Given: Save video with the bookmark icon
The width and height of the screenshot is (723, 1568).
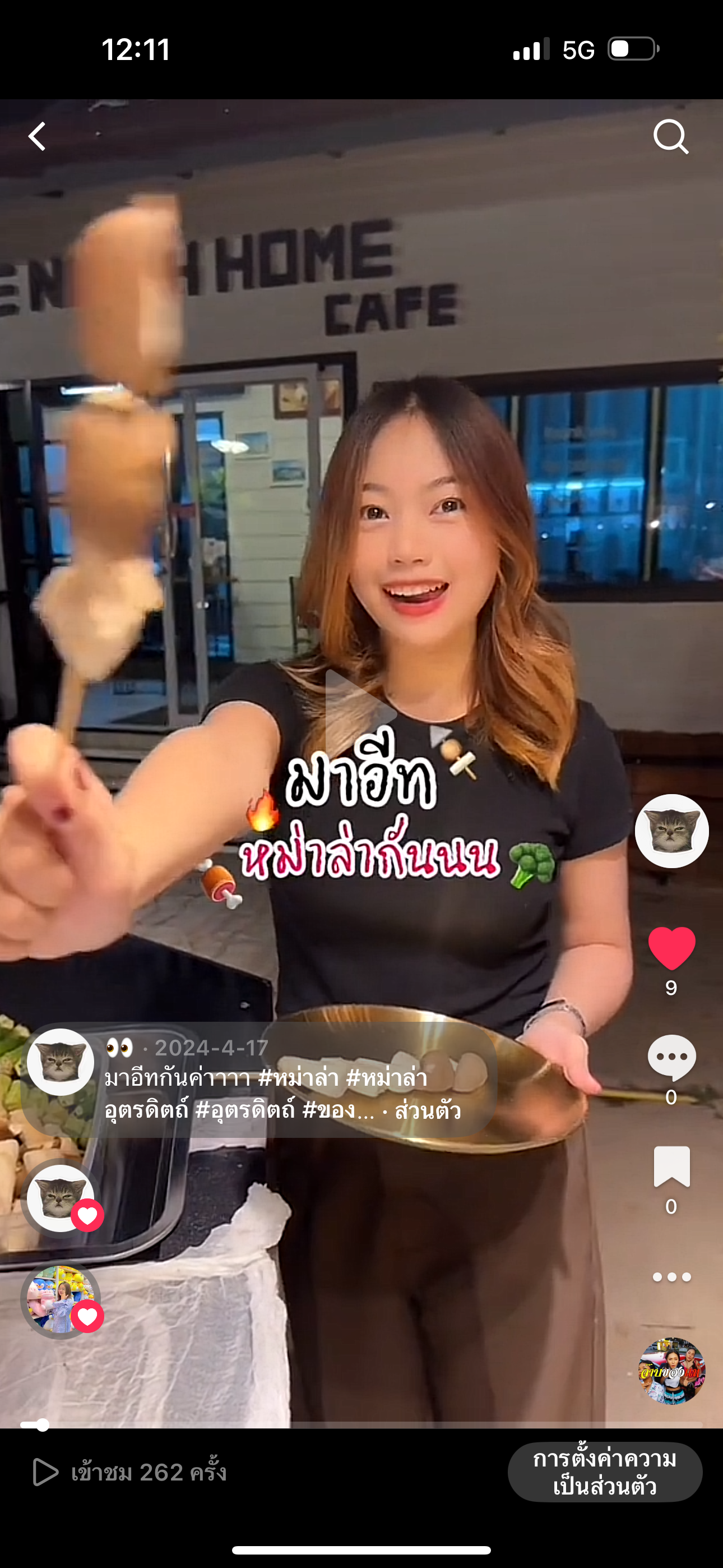Looking at the screenshot, I should tap(671, 1166).
